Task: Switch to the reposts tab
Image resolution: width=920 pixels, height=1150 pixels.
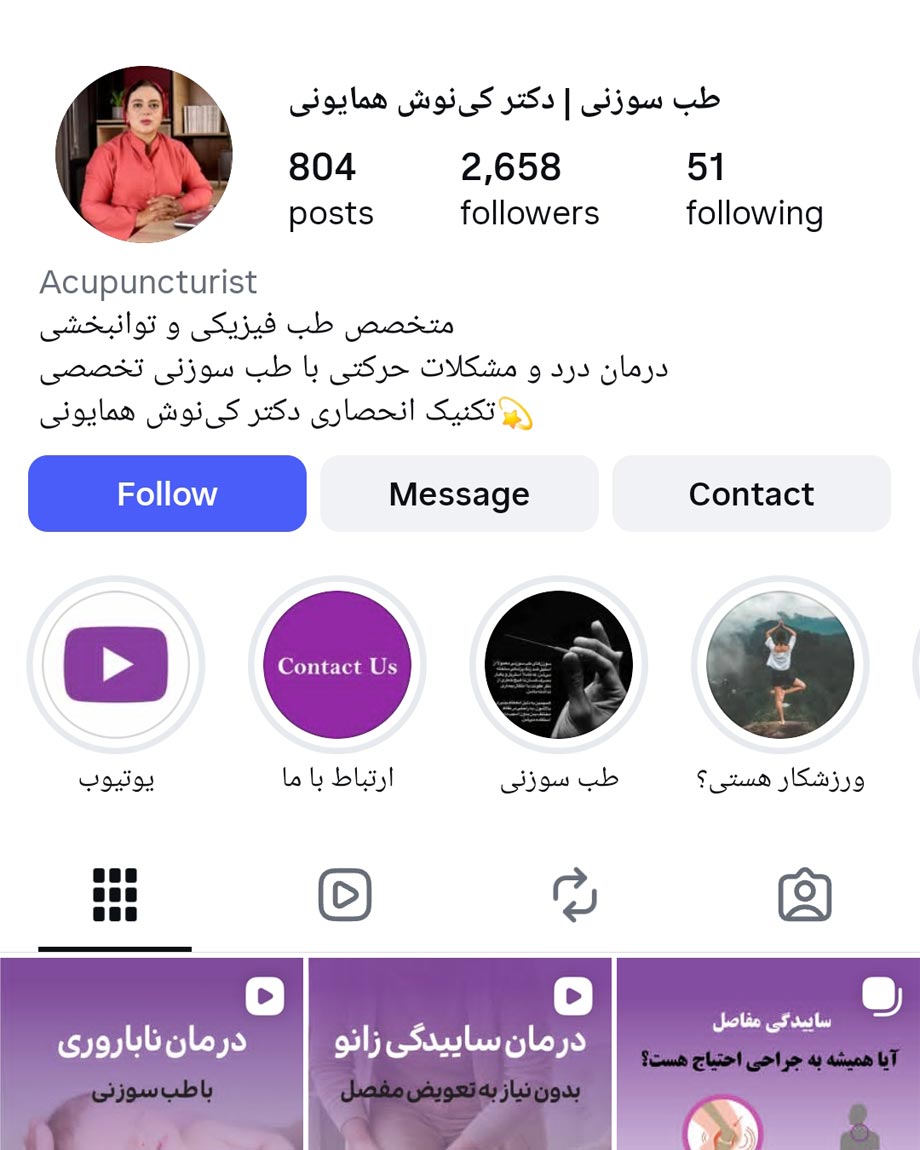Action: pyautogui.click(x=574, y=895)
